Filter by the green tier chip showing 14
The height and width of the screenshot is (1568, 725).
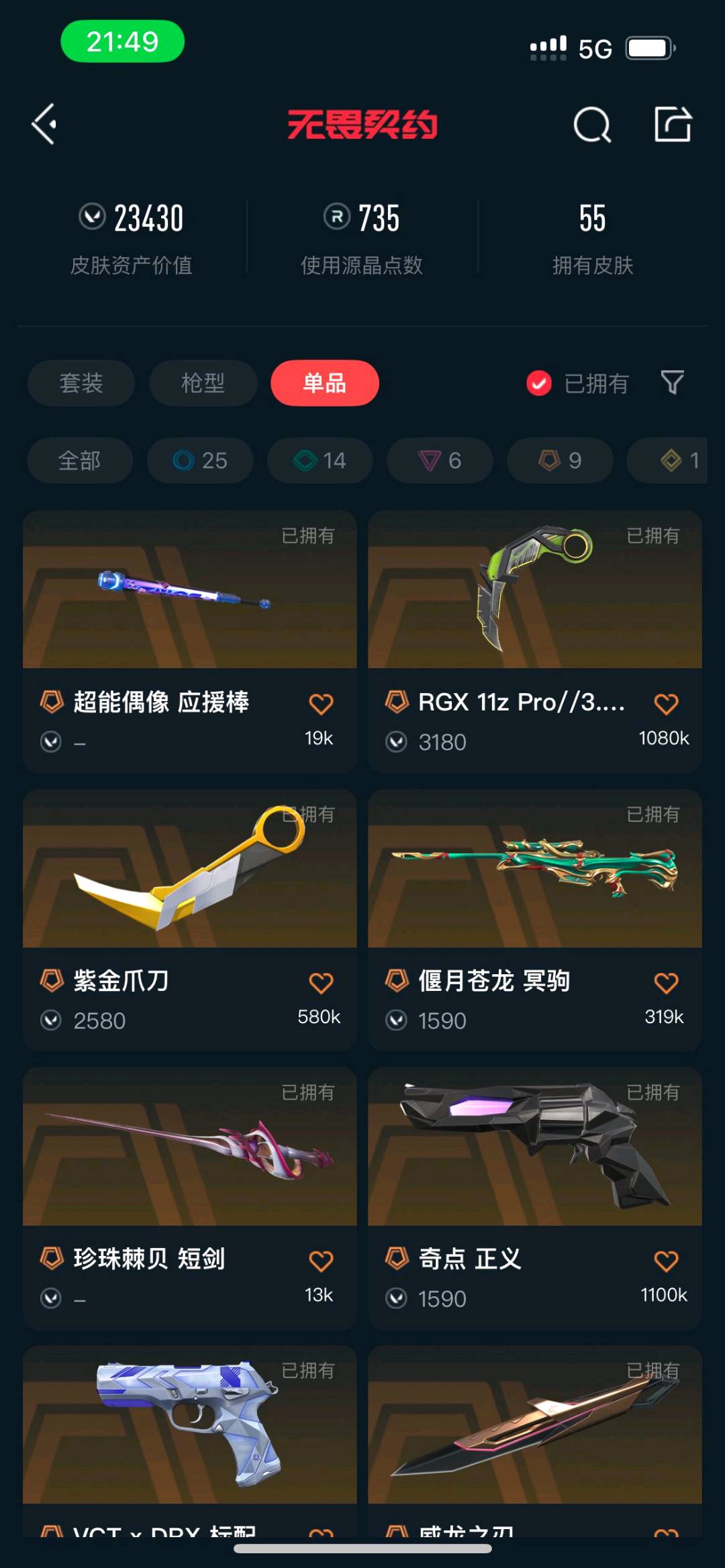(320, 460)
